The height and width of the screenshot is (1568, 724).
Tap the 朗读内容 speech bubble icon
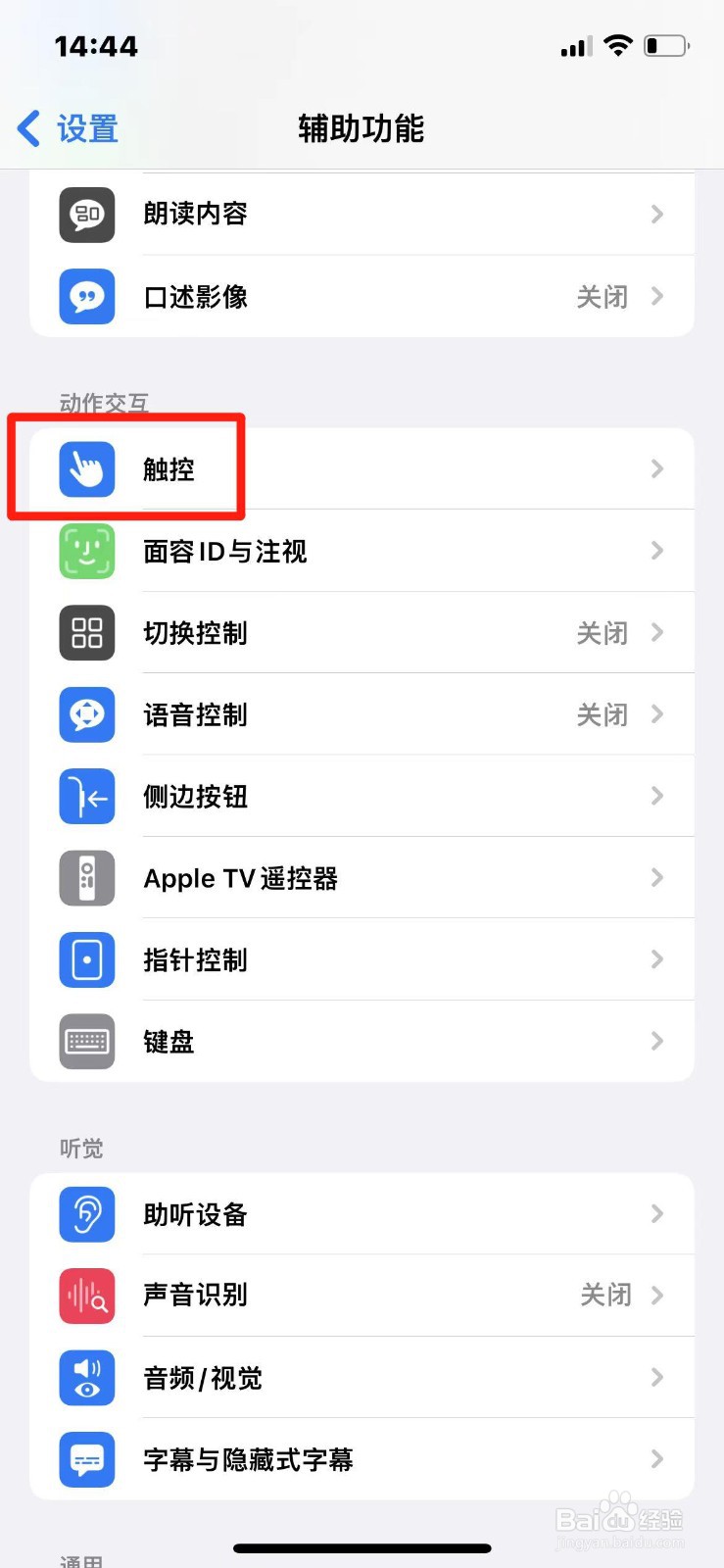coord(86,215)
